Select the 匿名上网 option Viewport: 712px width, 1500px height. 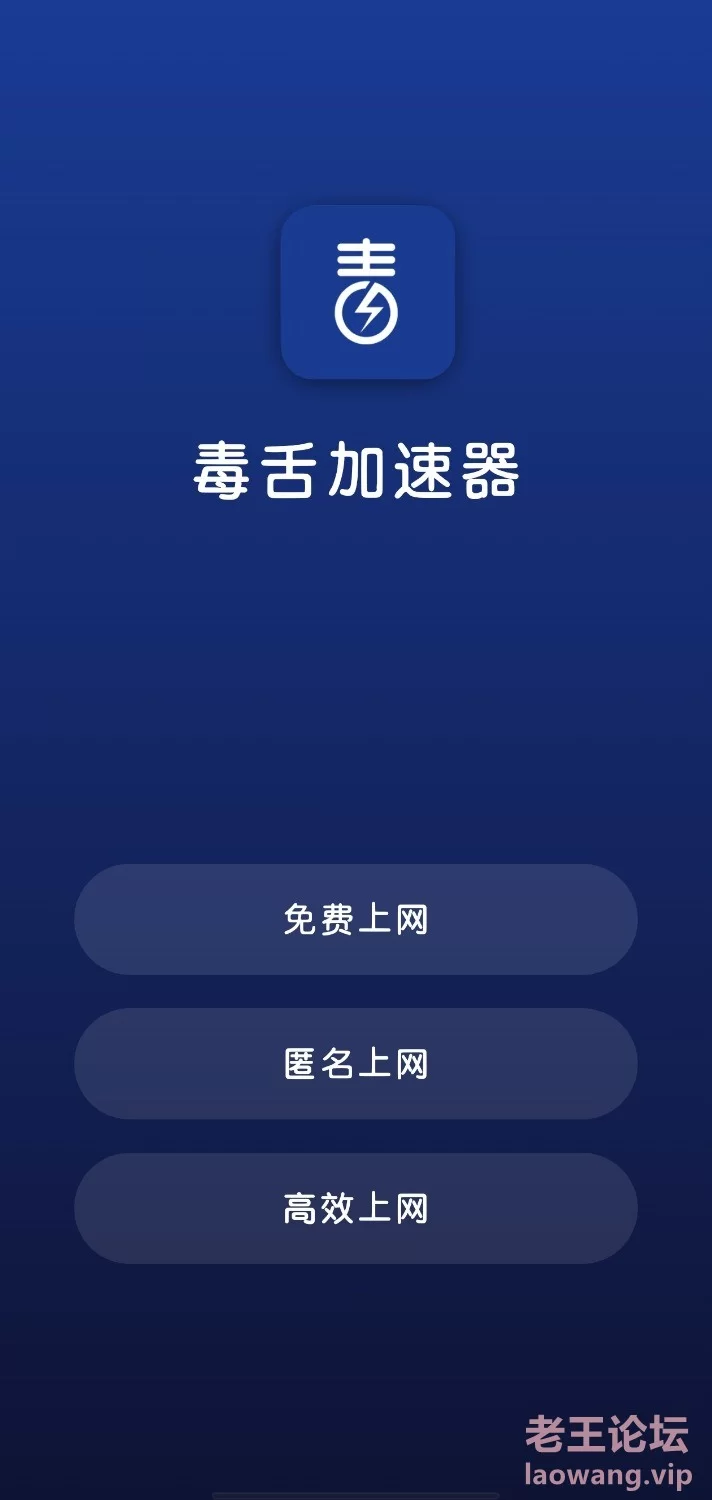[x=355, y=1063]
